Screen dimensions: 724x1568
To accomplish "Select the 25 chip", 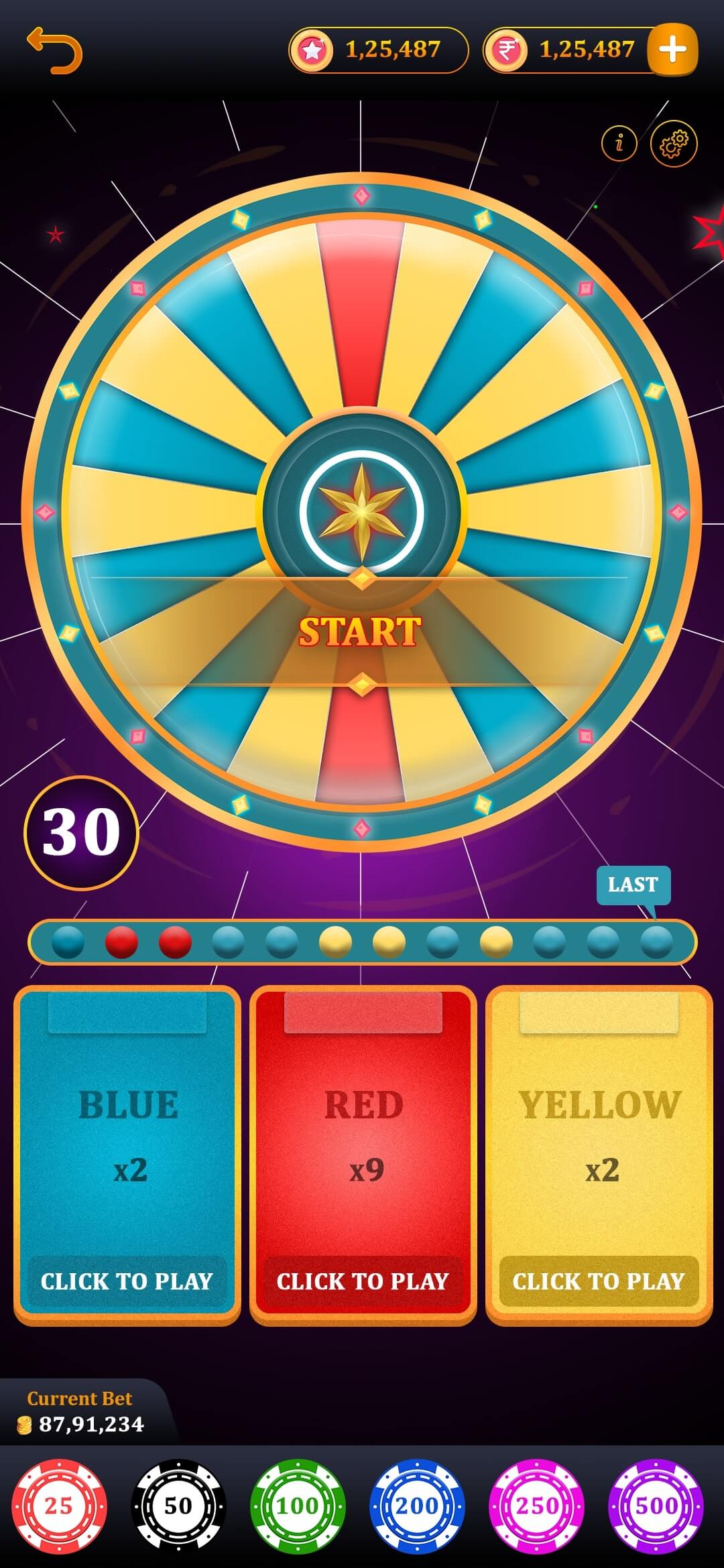I will click(x=59, y=1506).
